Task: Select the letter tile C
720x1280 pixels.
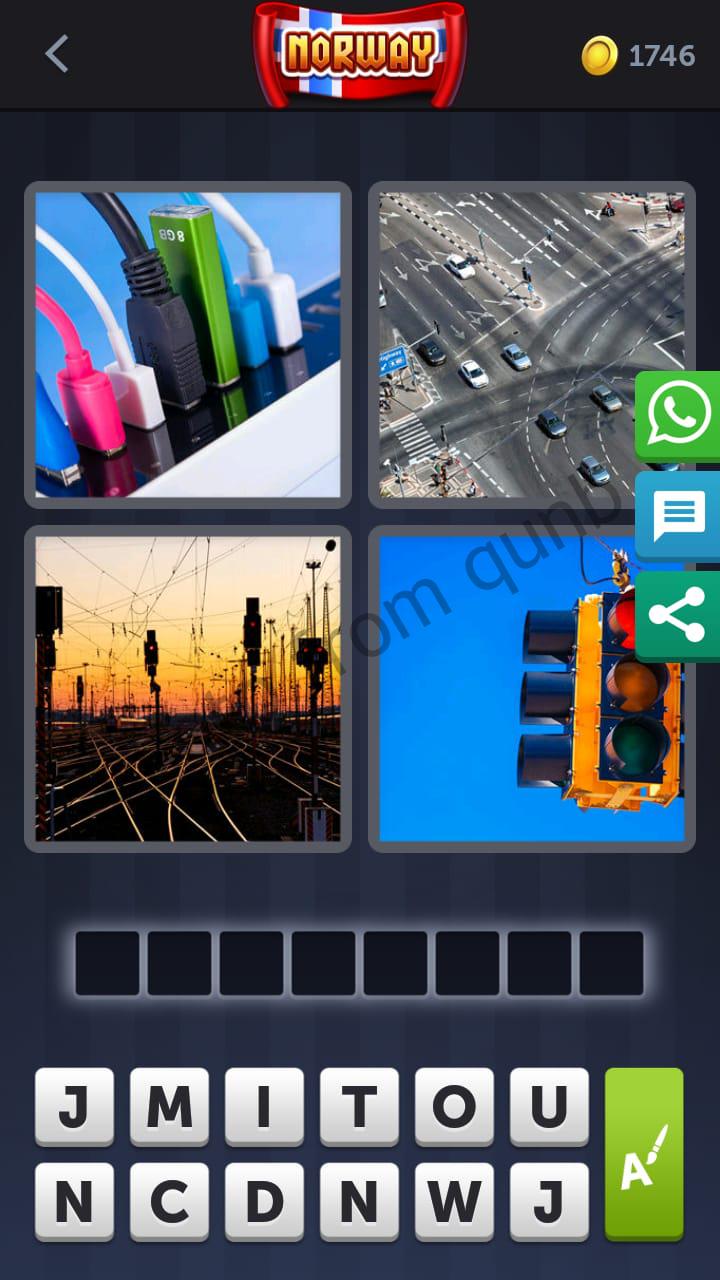Action: click(x=169, y=1201)
